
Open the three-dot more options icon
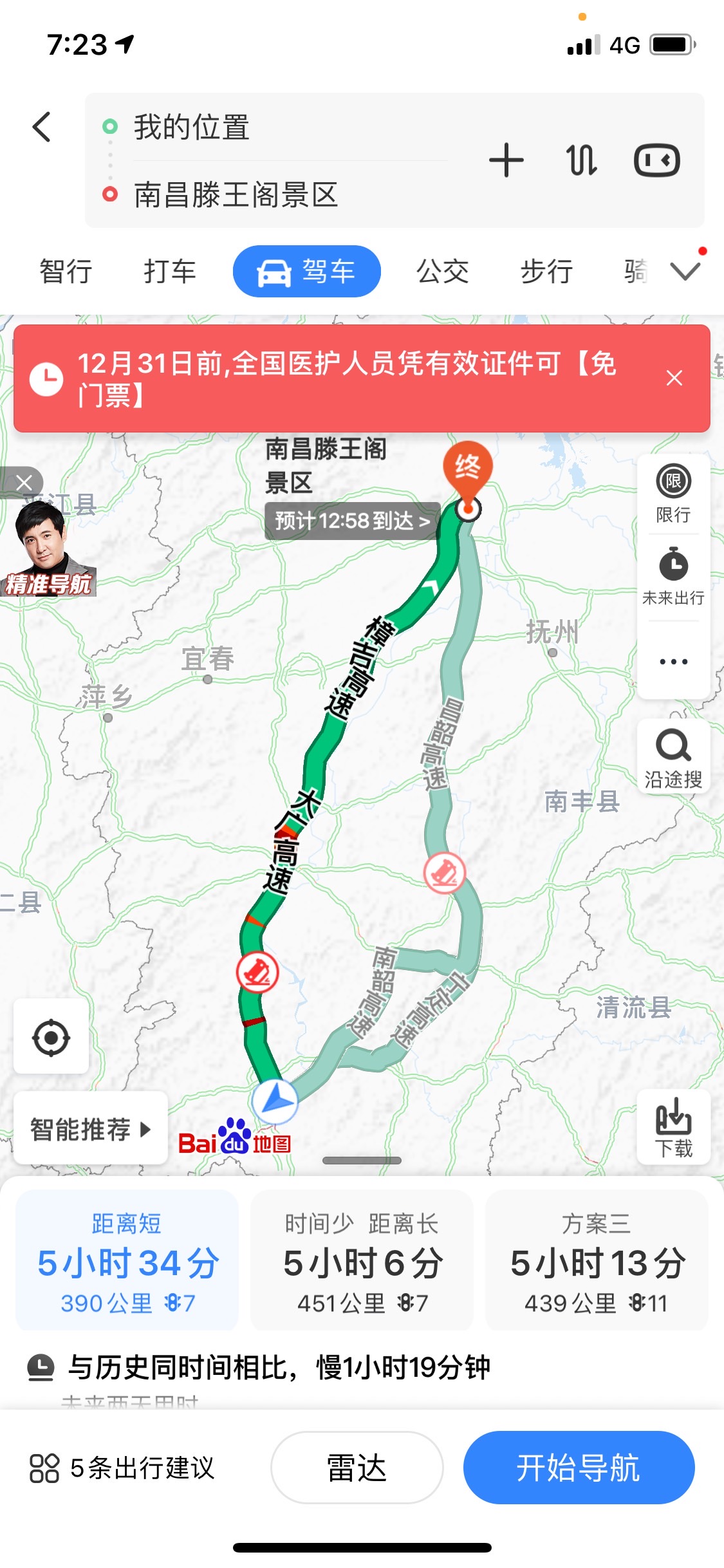(x=672, y=662)
